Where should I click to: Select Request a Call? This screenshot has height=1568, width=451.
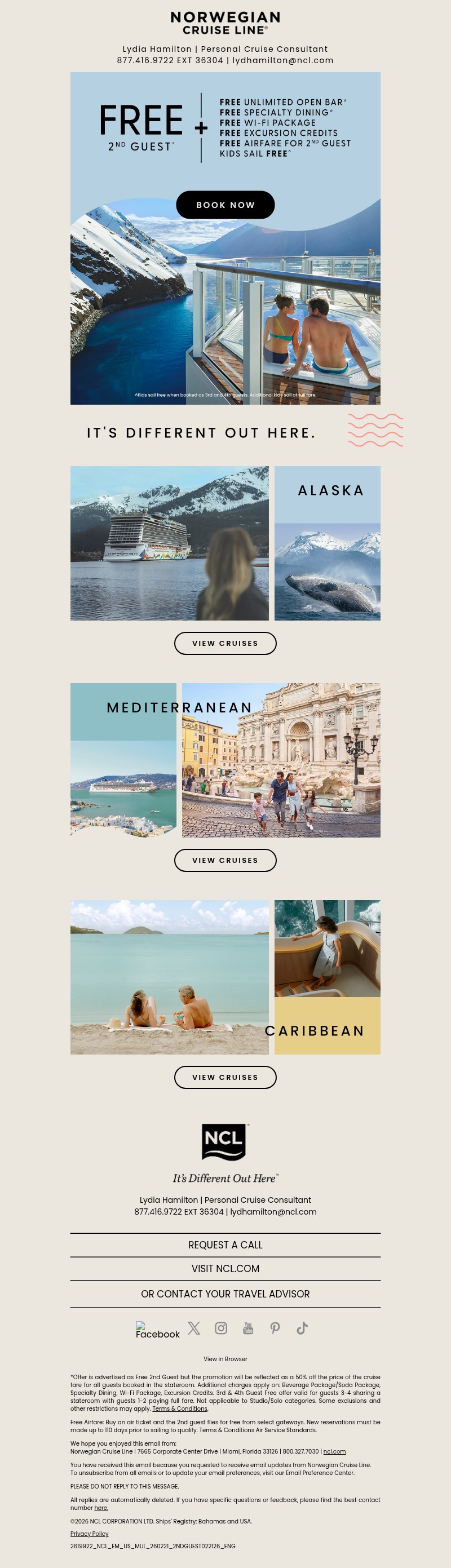225,1245
